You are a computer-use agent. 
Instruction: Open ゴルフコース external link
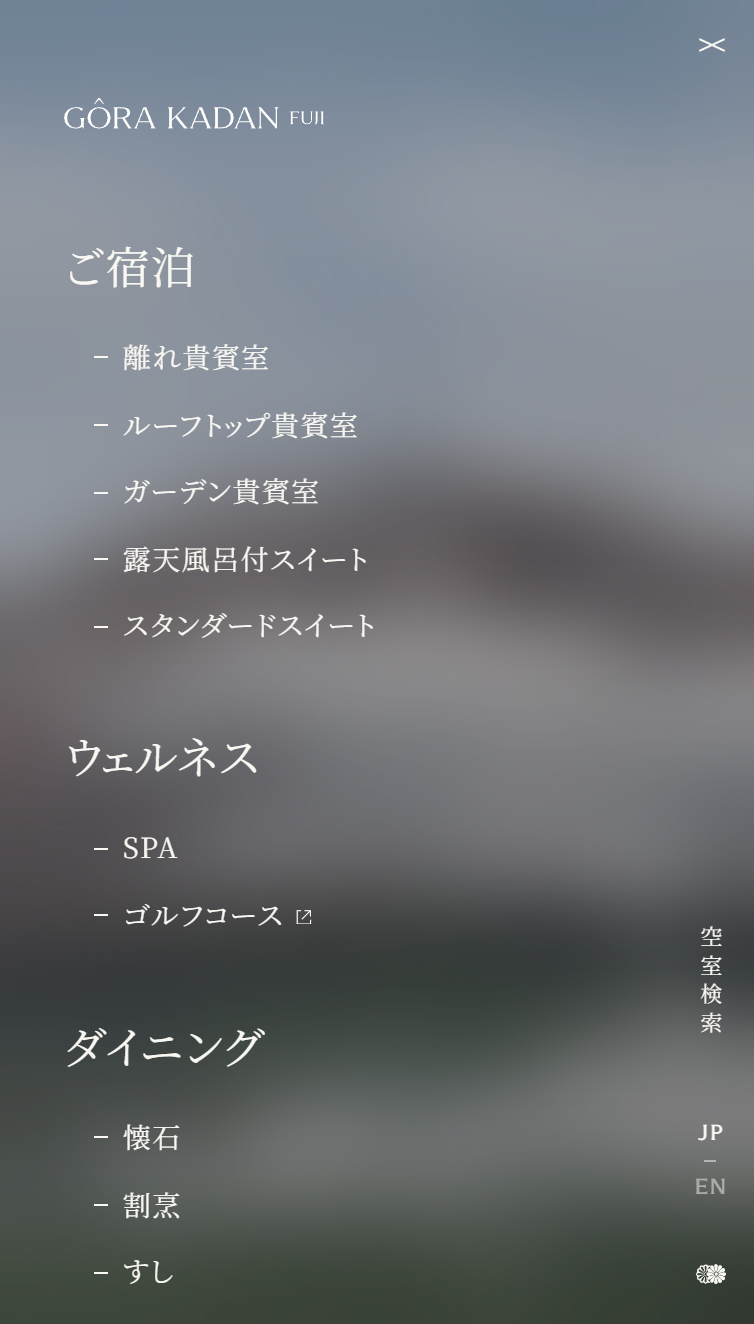coord(216,916)
